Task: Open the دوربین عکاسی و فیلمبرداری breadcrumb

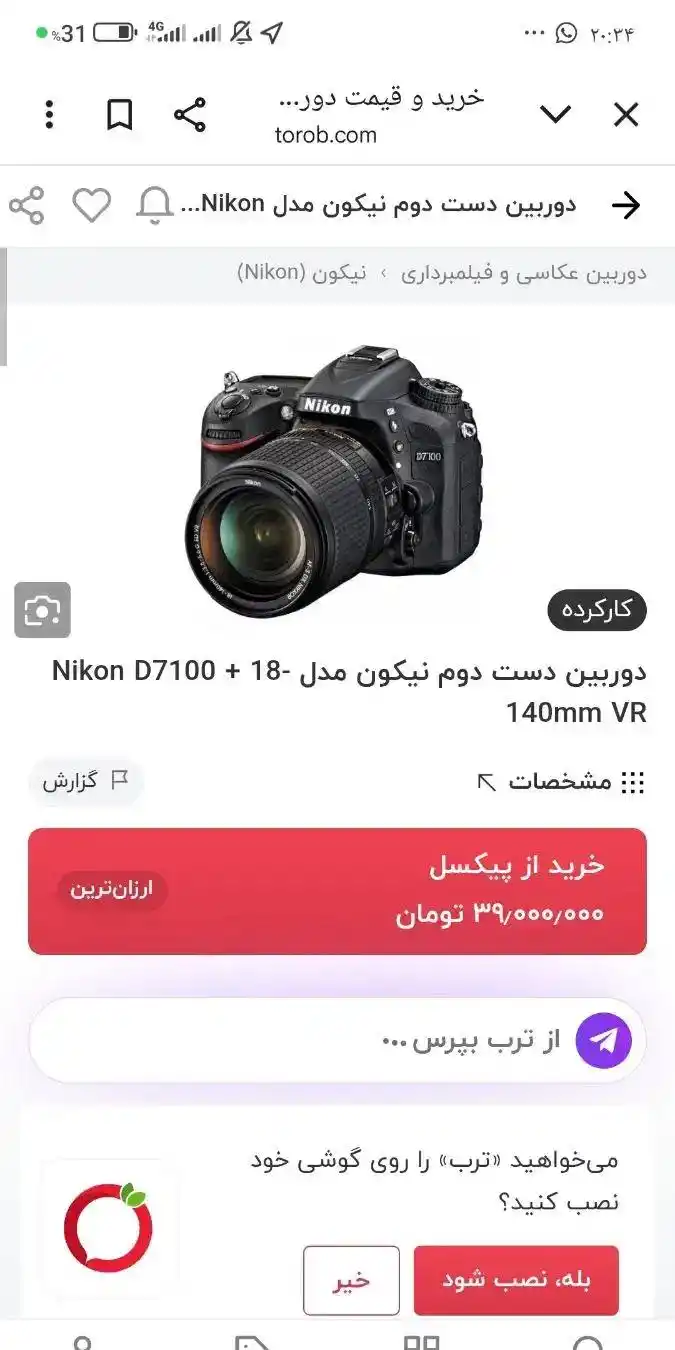Action: [523, 273]
